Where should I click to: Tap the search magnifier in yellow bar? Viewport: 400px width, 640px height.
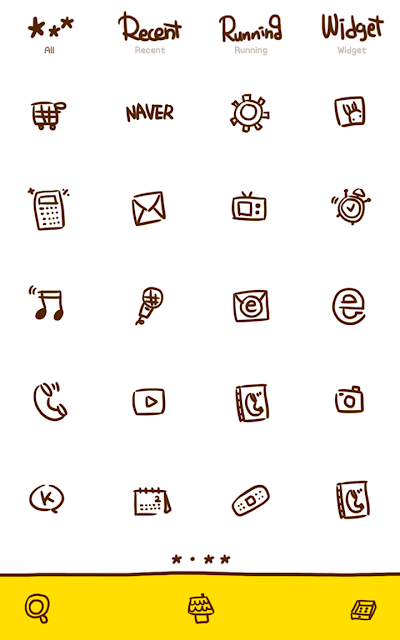(37, 609)
